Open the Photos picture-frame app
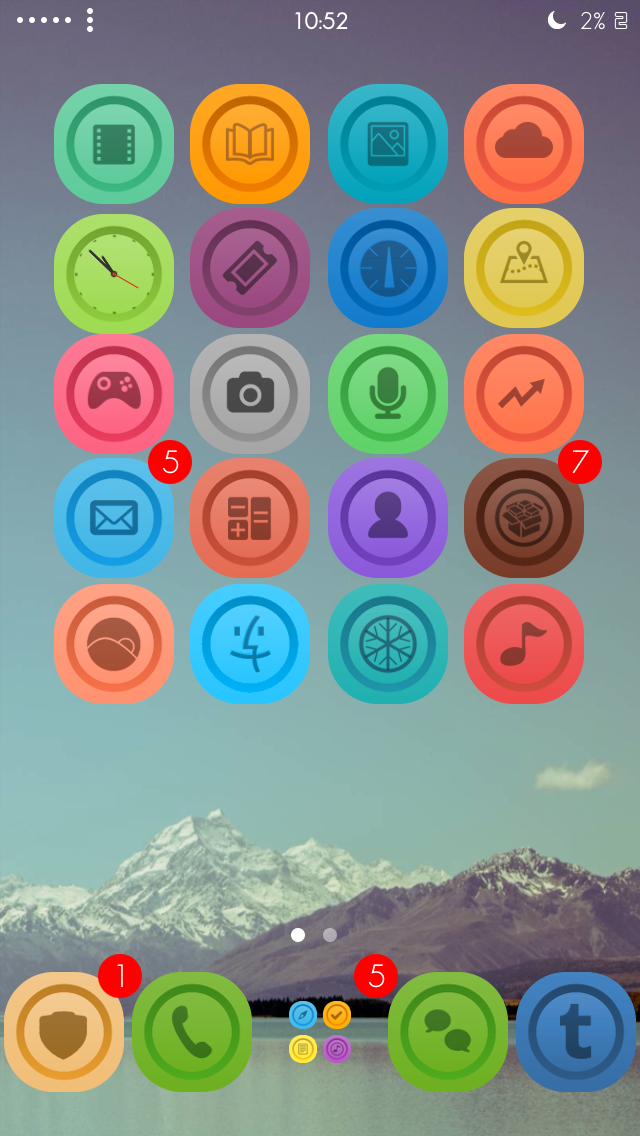640x1136 pixels. coord(388,144)
